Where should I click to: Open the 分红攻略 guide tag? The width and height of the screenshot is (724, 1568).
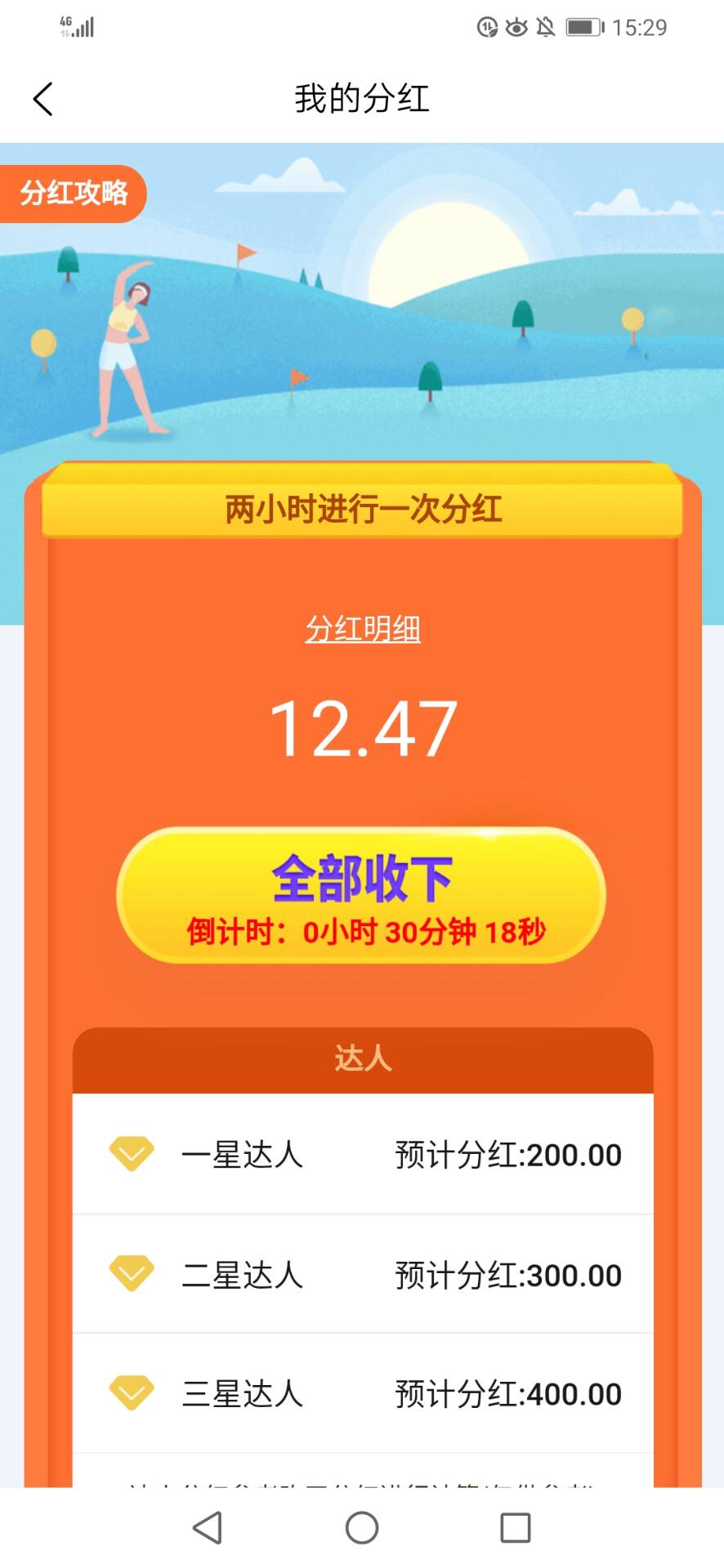click(x=72, y=194)
